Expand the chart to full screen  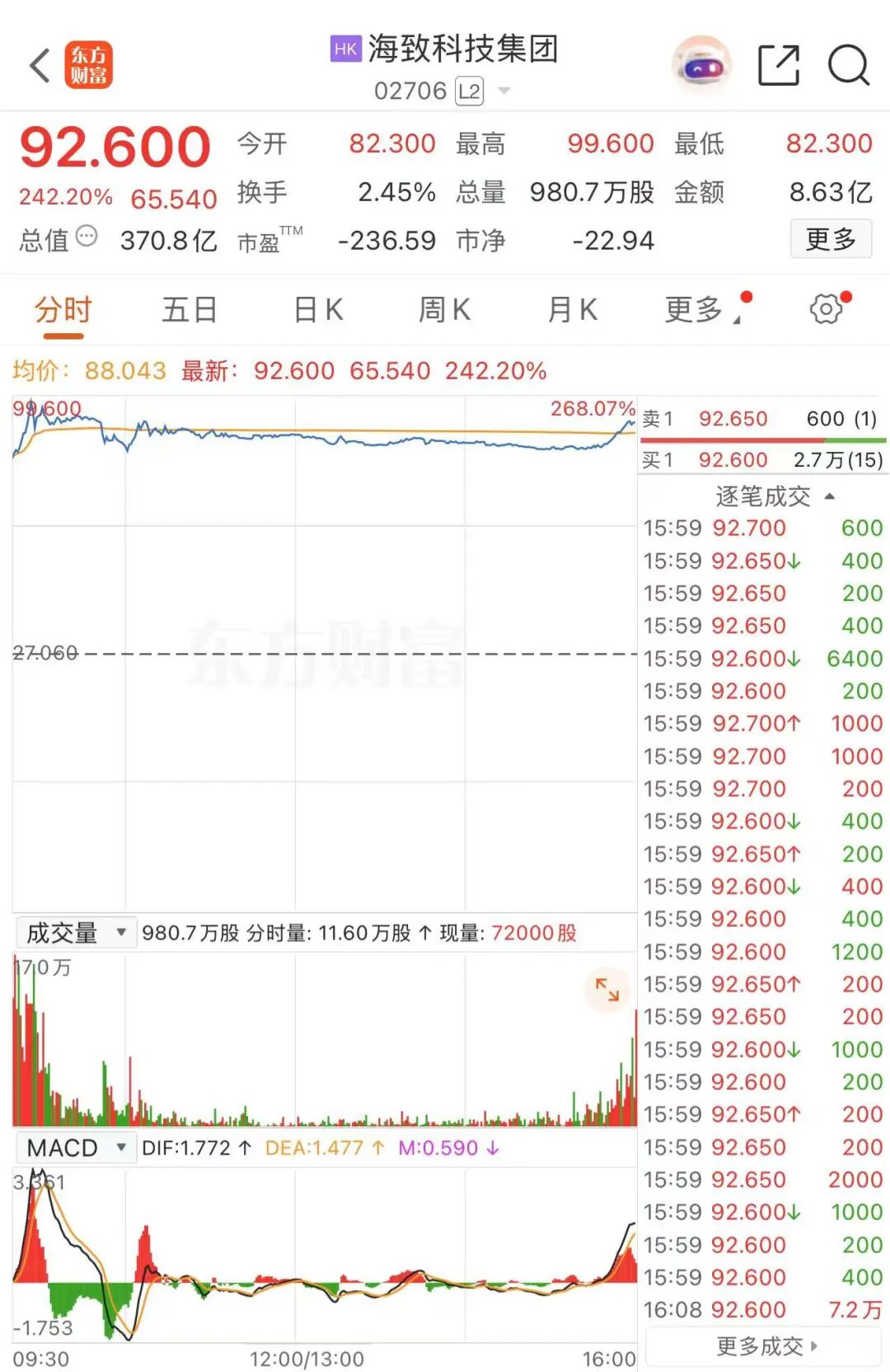(607, 989)
